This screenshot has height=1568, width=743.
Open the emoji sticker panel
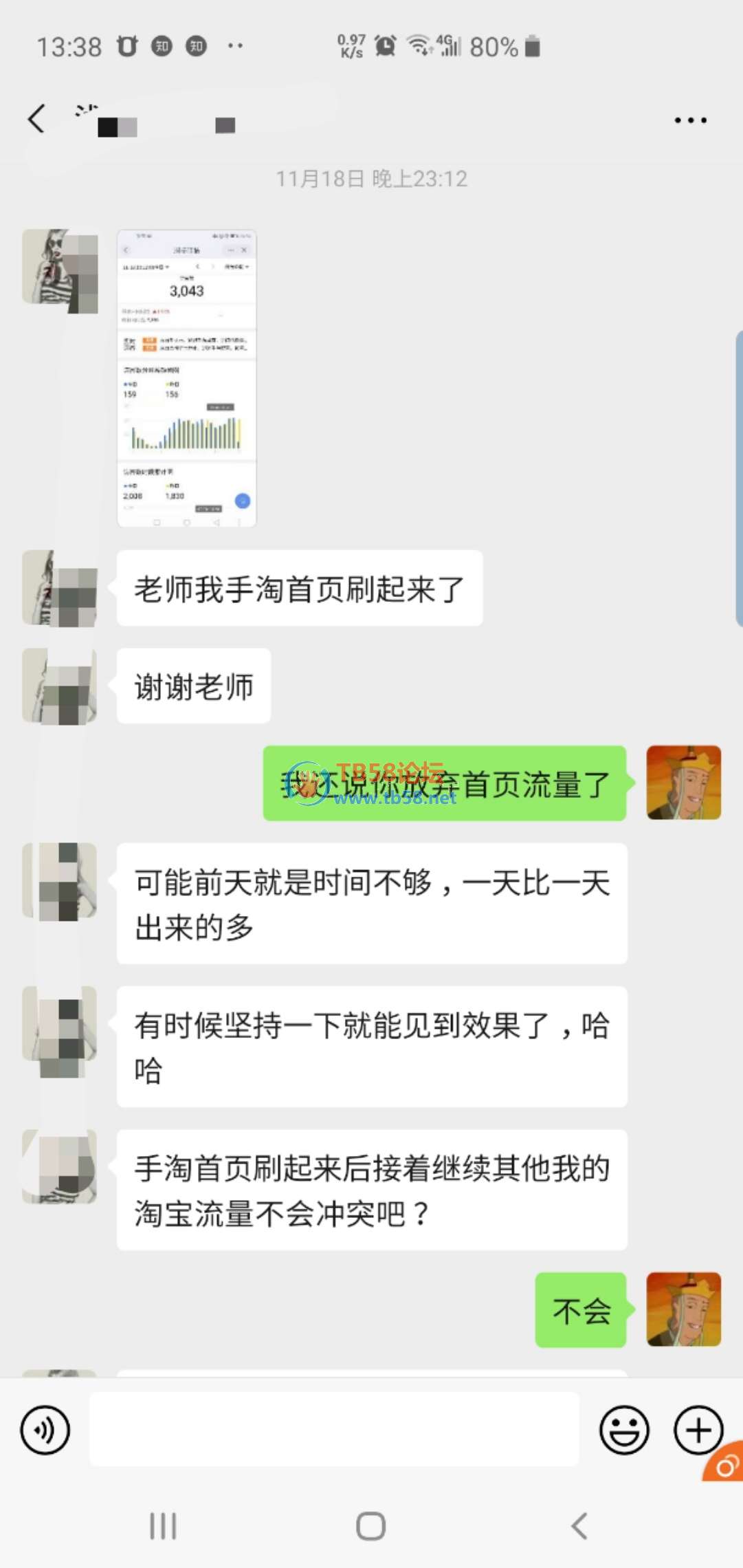tap(624, 1430)
